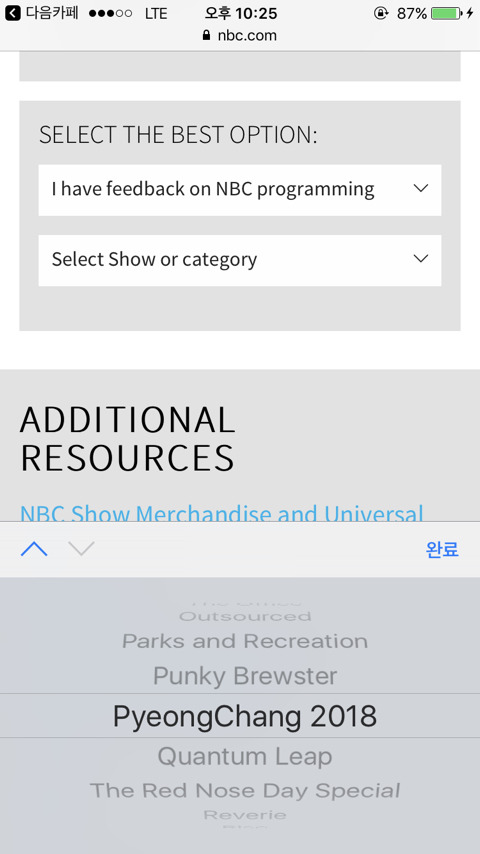Expand the 'Select Show or category' dropdown
The width and height of the screenshot is (480, 854).
pyautogui.click(x=240, y=260)
